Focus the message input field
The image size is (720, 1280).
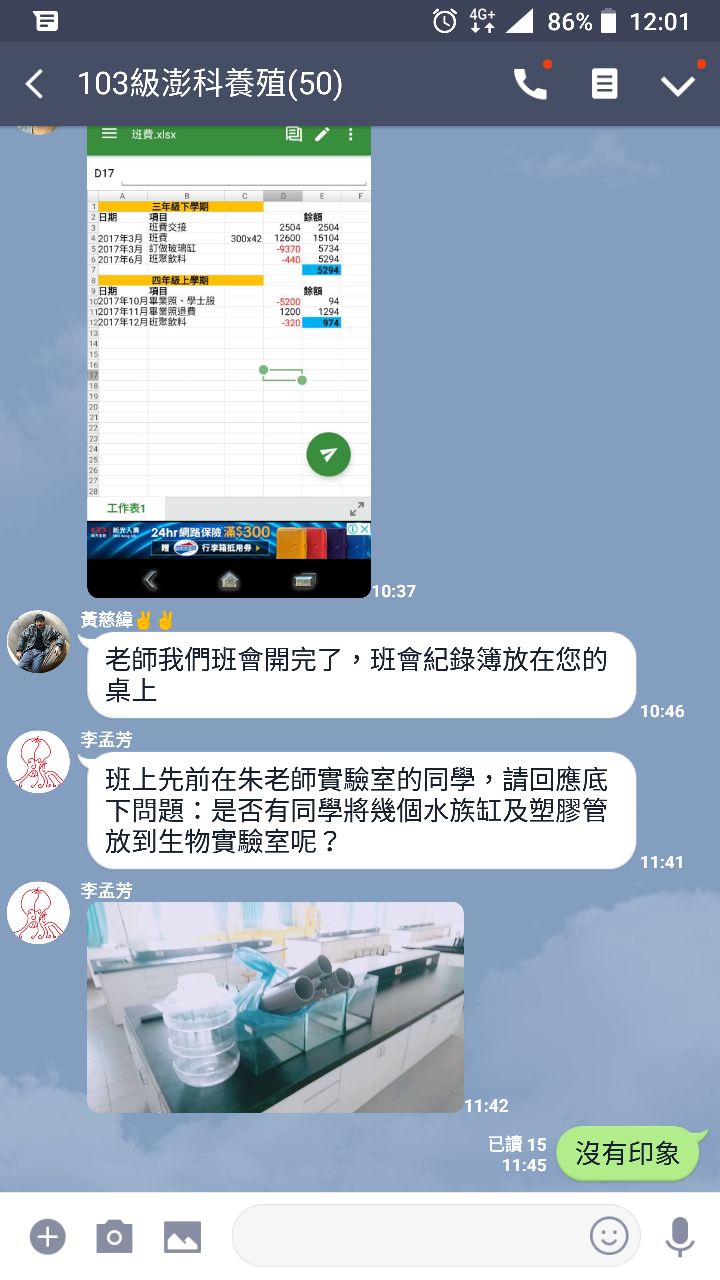tap(410, 1237)
